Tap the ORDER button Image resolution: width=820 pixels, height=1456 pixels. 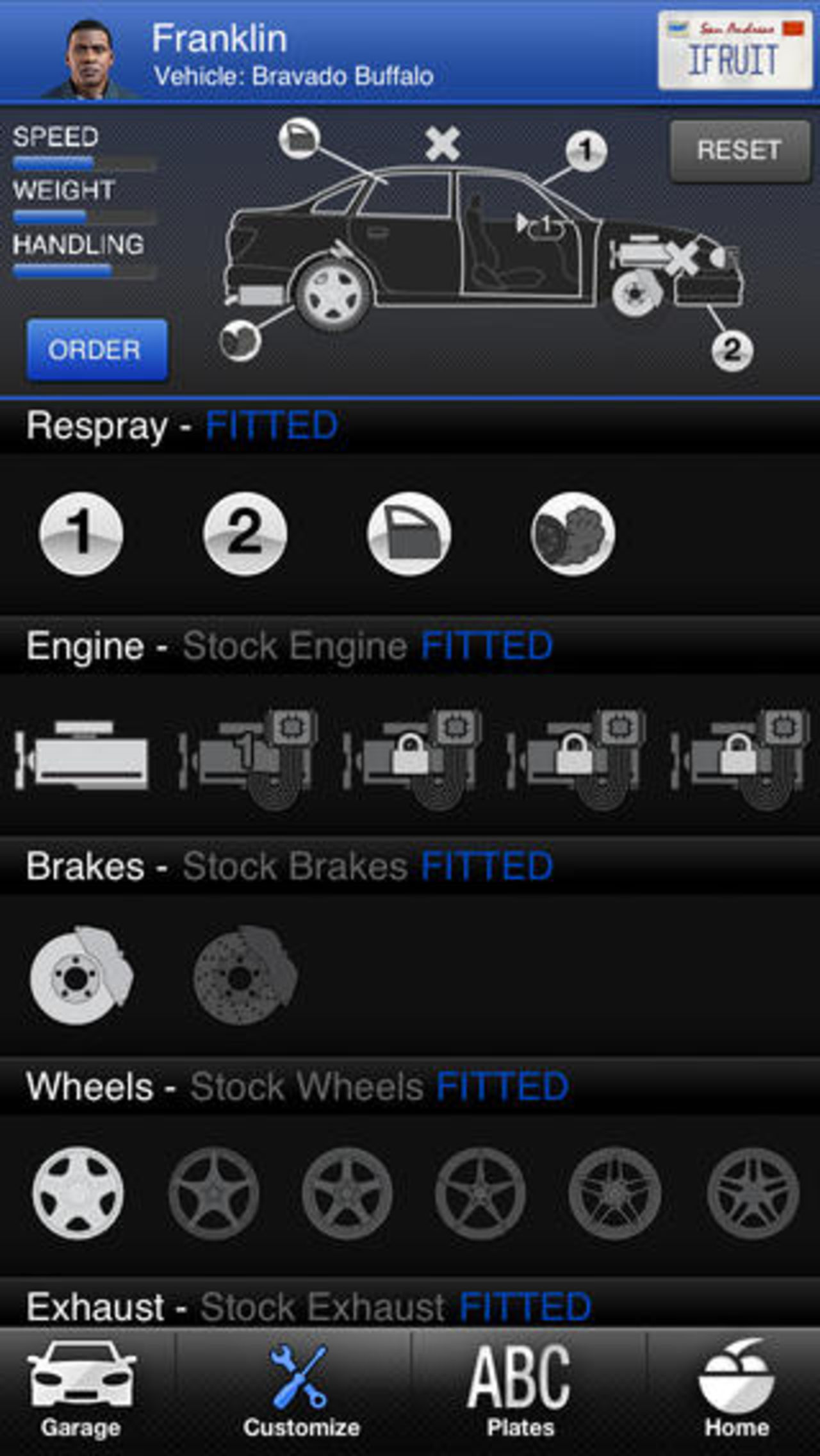(x=96, y=350)
